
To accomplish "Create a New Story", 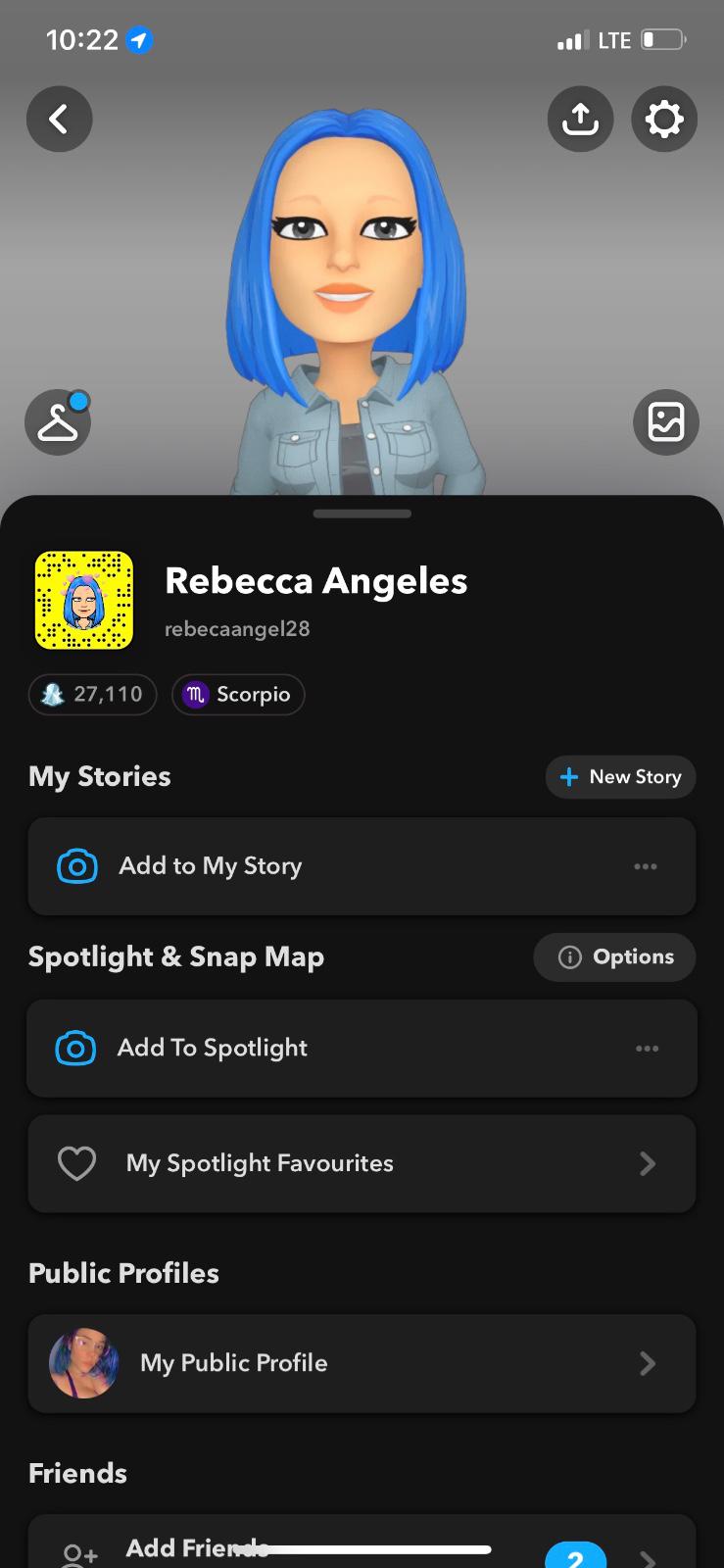I will (x=620, y=777).
